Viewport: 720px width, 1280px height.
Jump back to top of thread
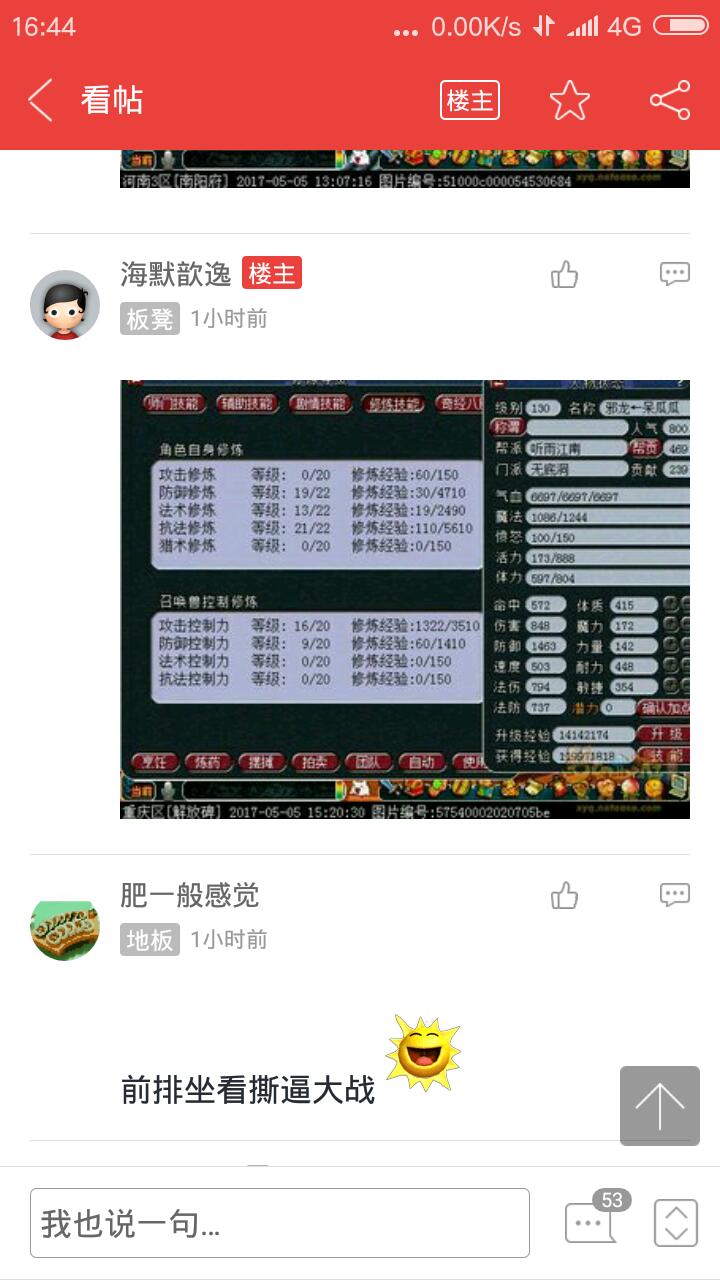[659, 1106]
